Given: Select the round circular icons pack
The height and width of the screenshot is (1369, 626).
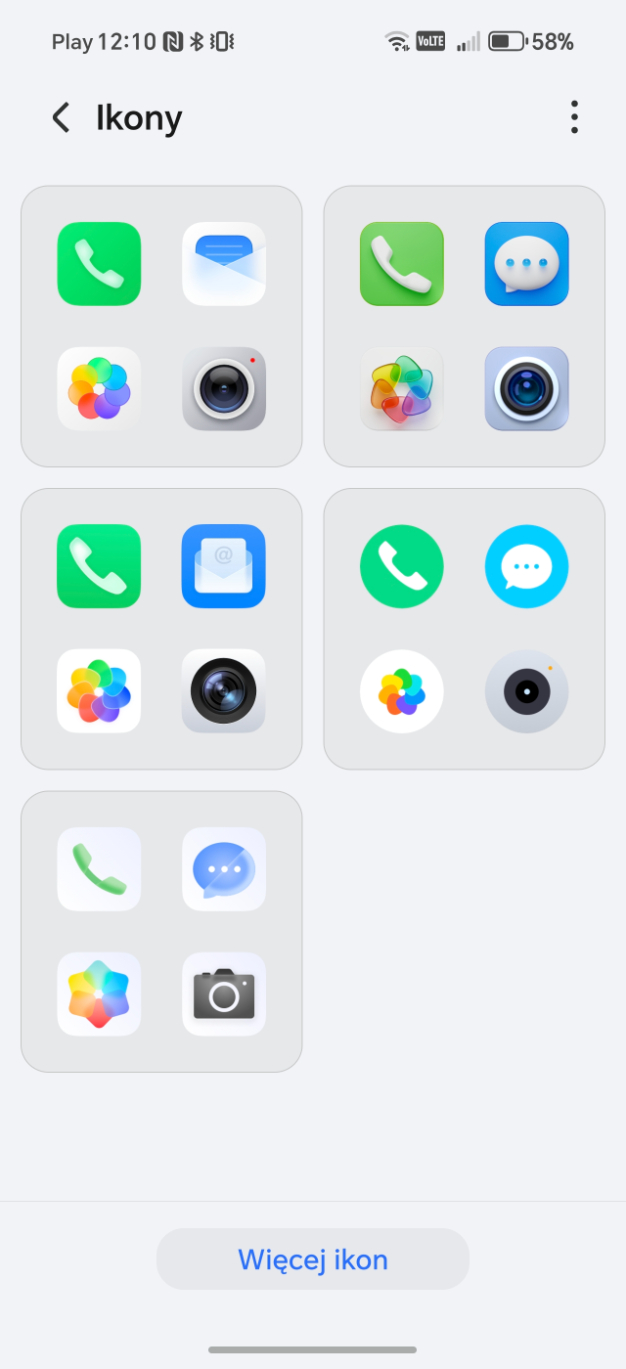Looking at the screenshot, I should (x=464, y=629).
